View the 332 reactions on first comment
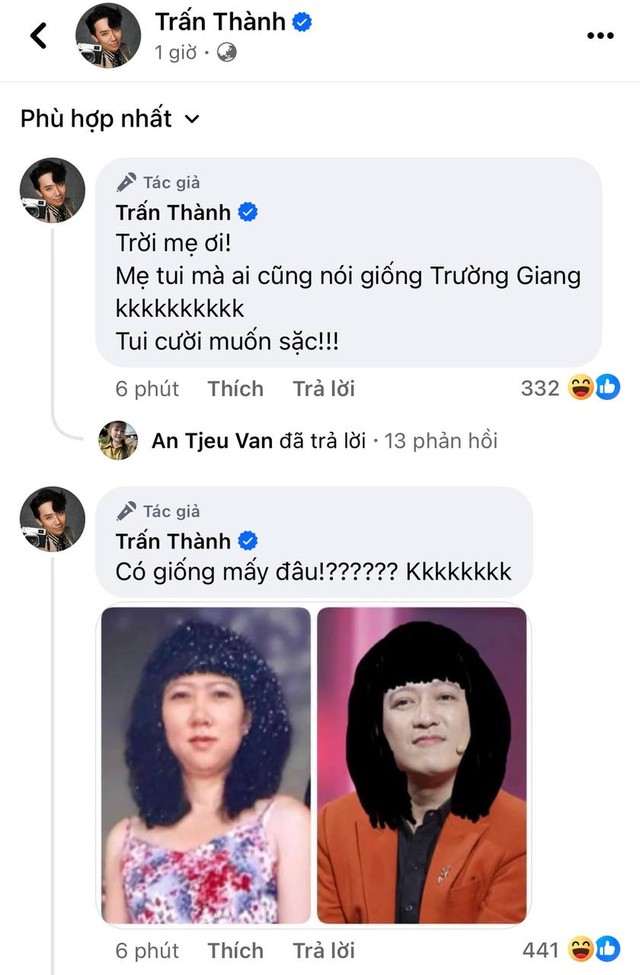640x975 pixels. (x=570, y=388)
